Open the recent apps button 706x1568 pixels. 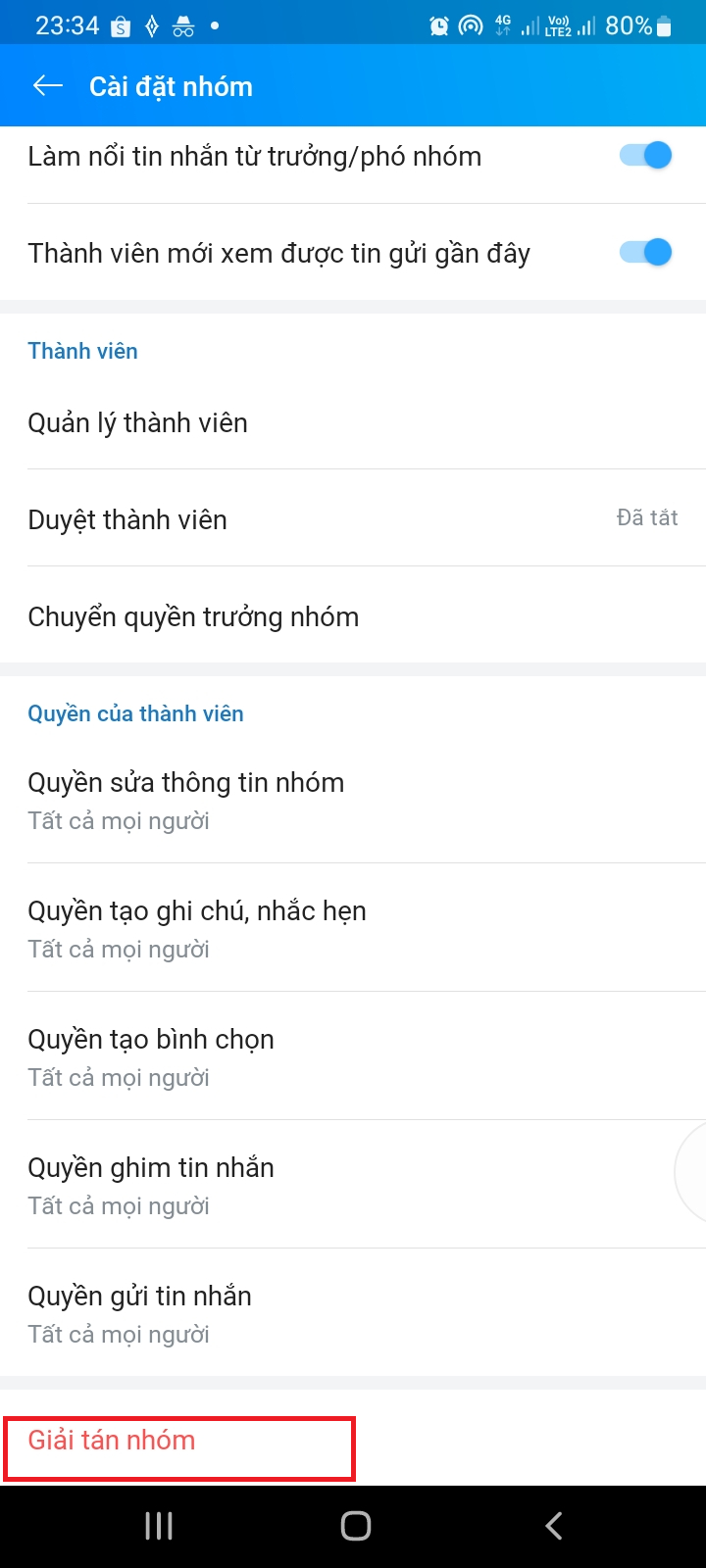[x=159, y=1526]
